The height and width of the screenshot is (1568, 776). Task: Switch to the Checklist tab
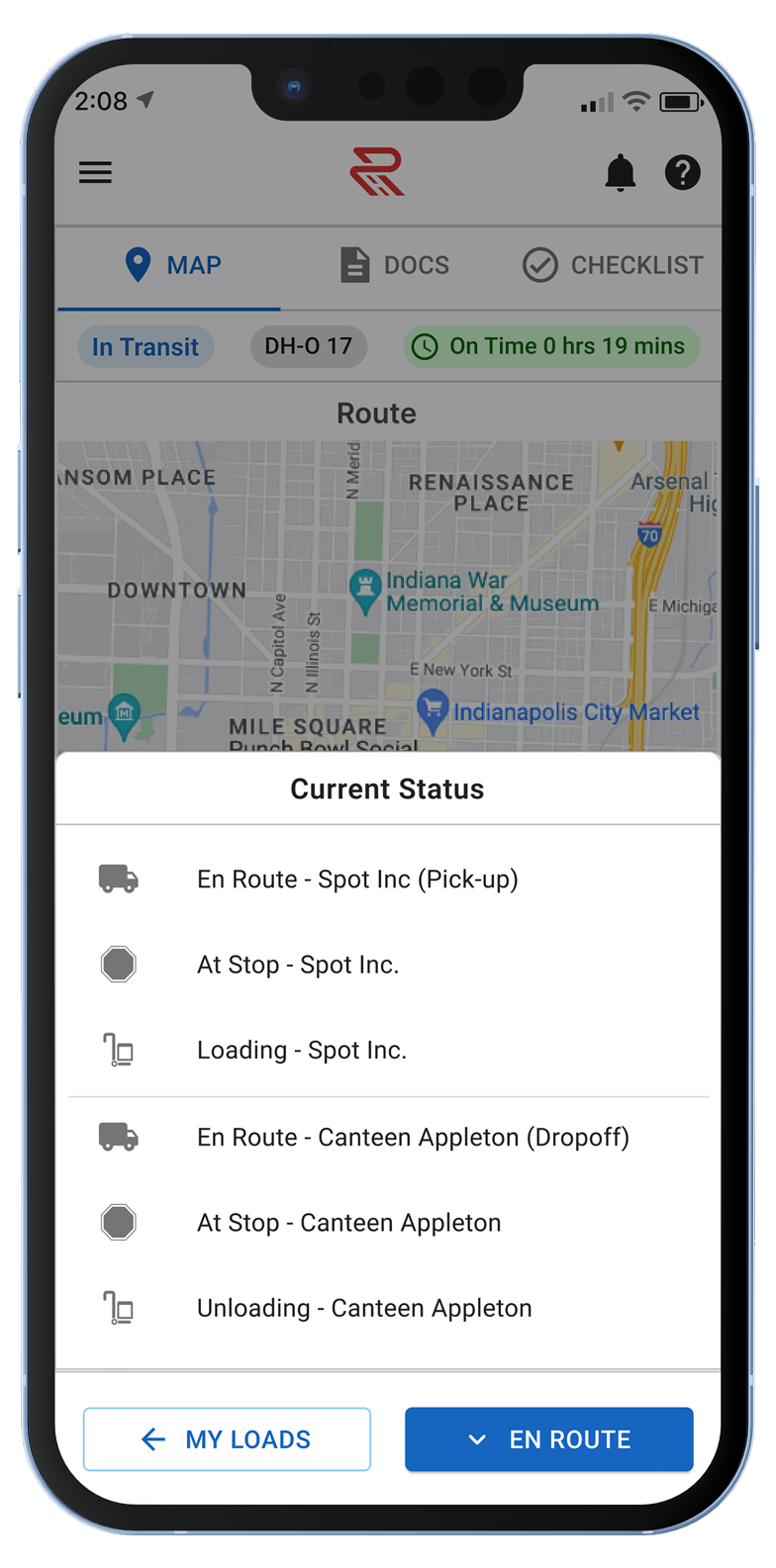(x=613, y=265)
